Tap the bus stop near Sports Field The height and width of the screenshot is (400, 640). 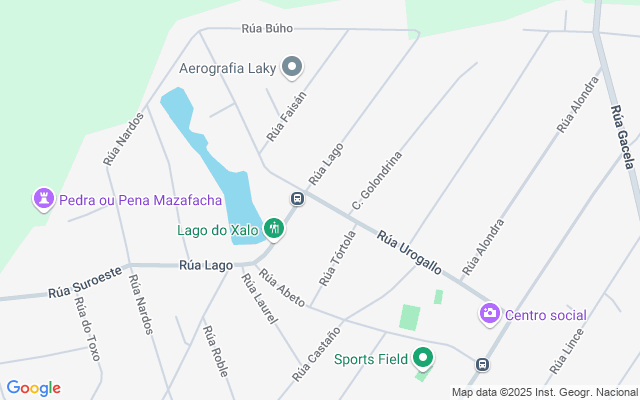pyautogui.click(x=483, y=365)
